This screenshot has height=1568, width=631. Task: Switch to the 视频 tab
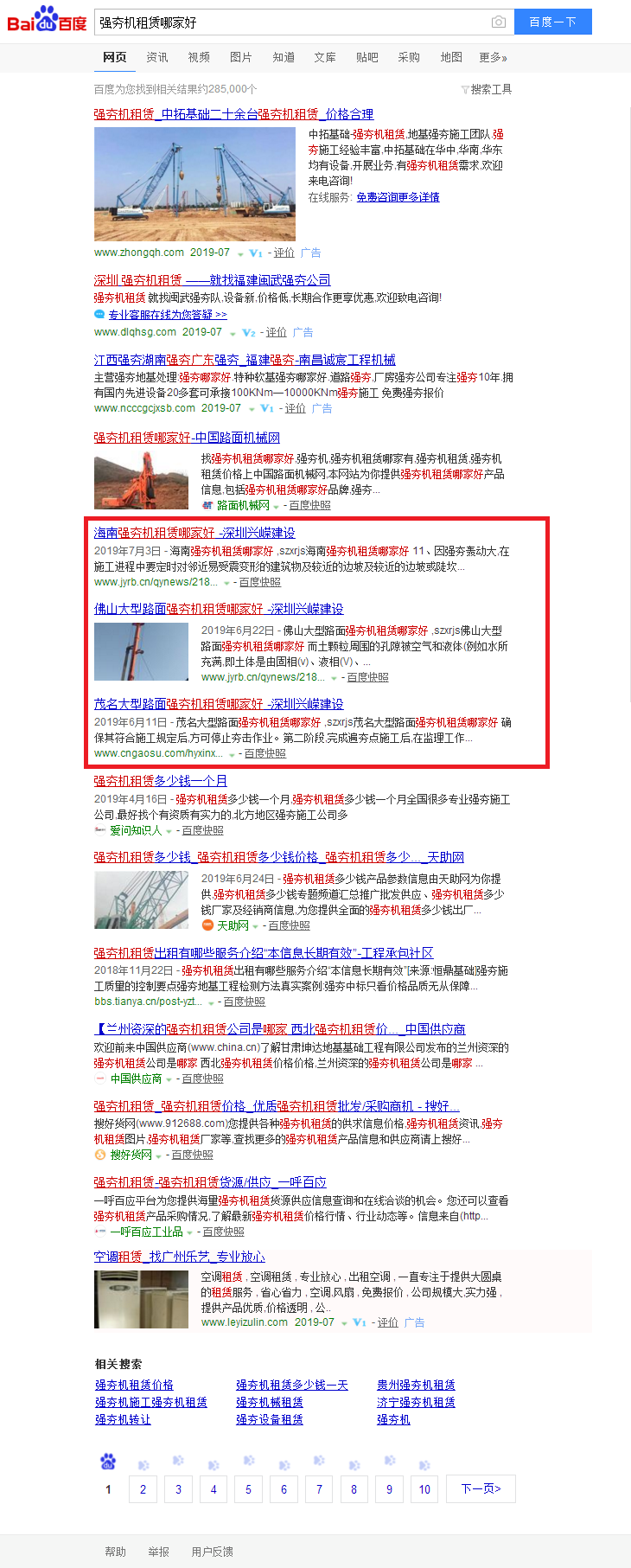199,57
